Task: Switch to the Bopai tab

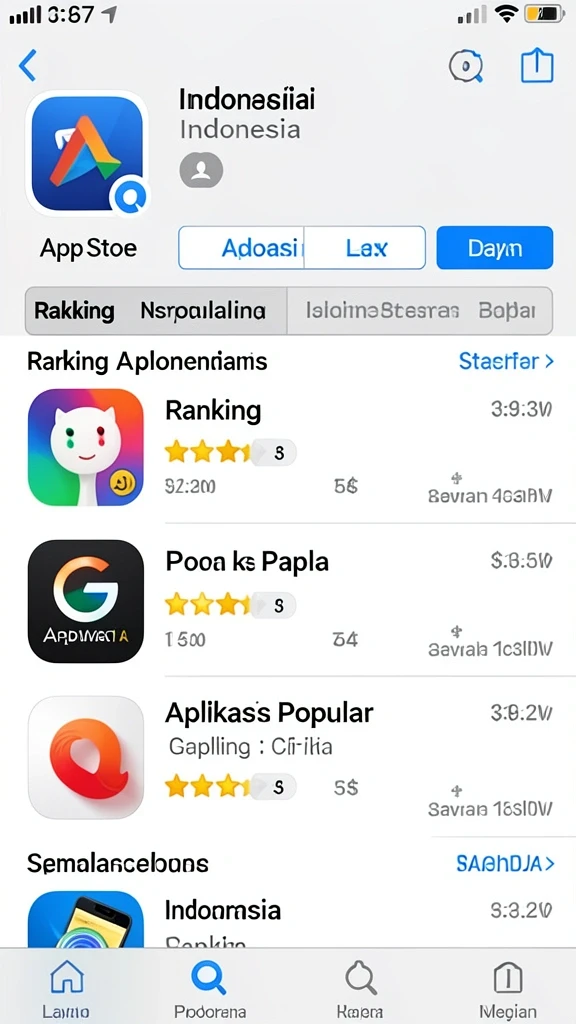Action: (x=507, y=310)
